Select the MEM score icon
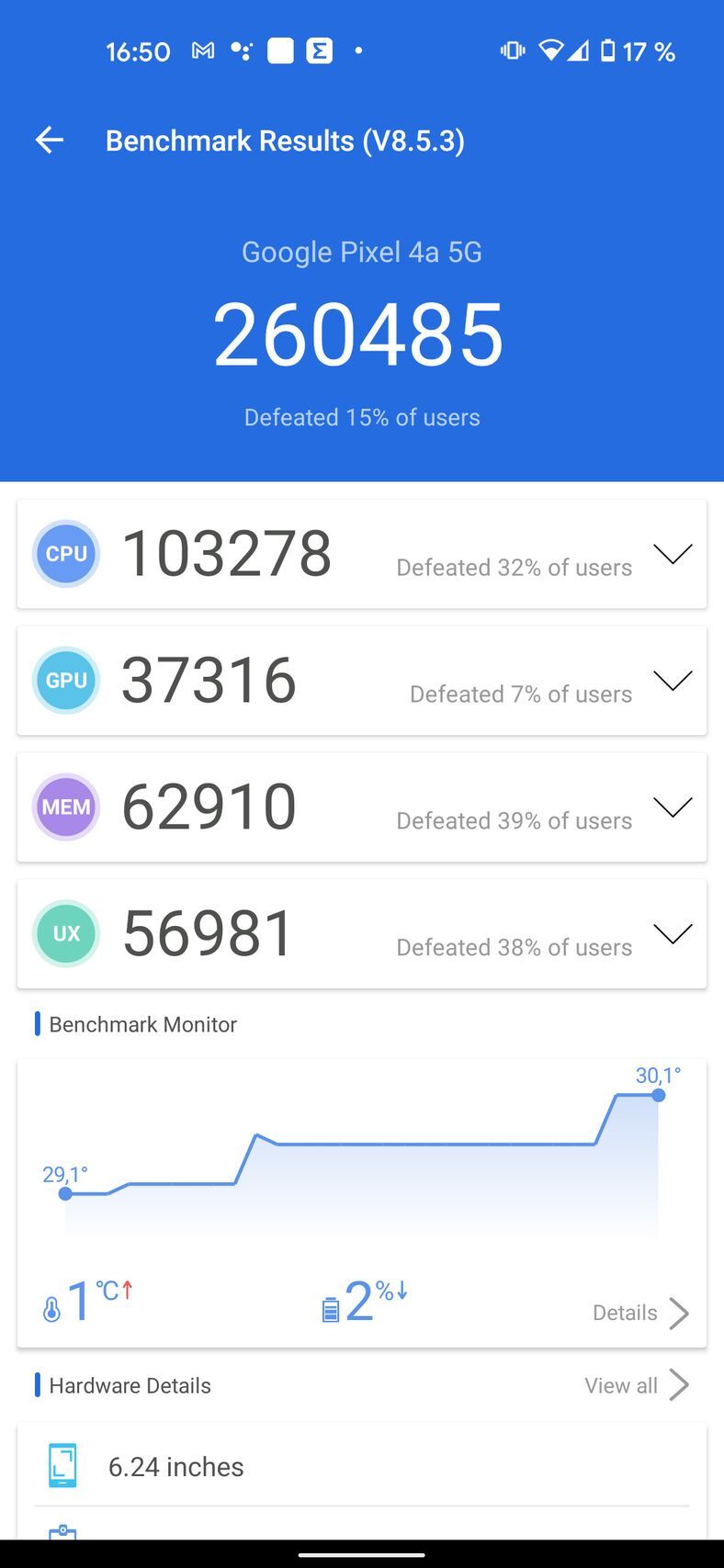This screenshot has width=724, height=1568. click(65, 807)
